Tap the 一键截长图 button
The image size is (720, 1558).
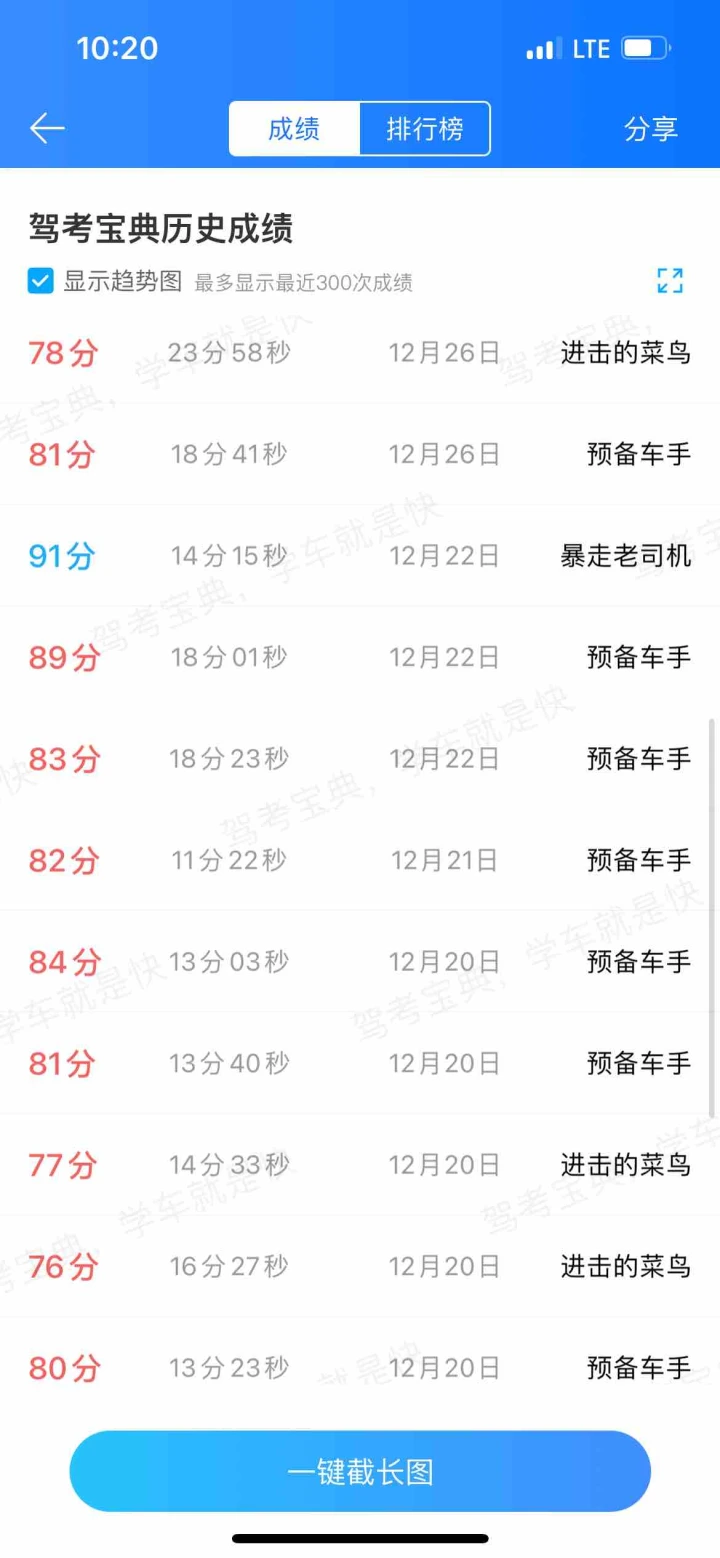(x=360, y=1472)
